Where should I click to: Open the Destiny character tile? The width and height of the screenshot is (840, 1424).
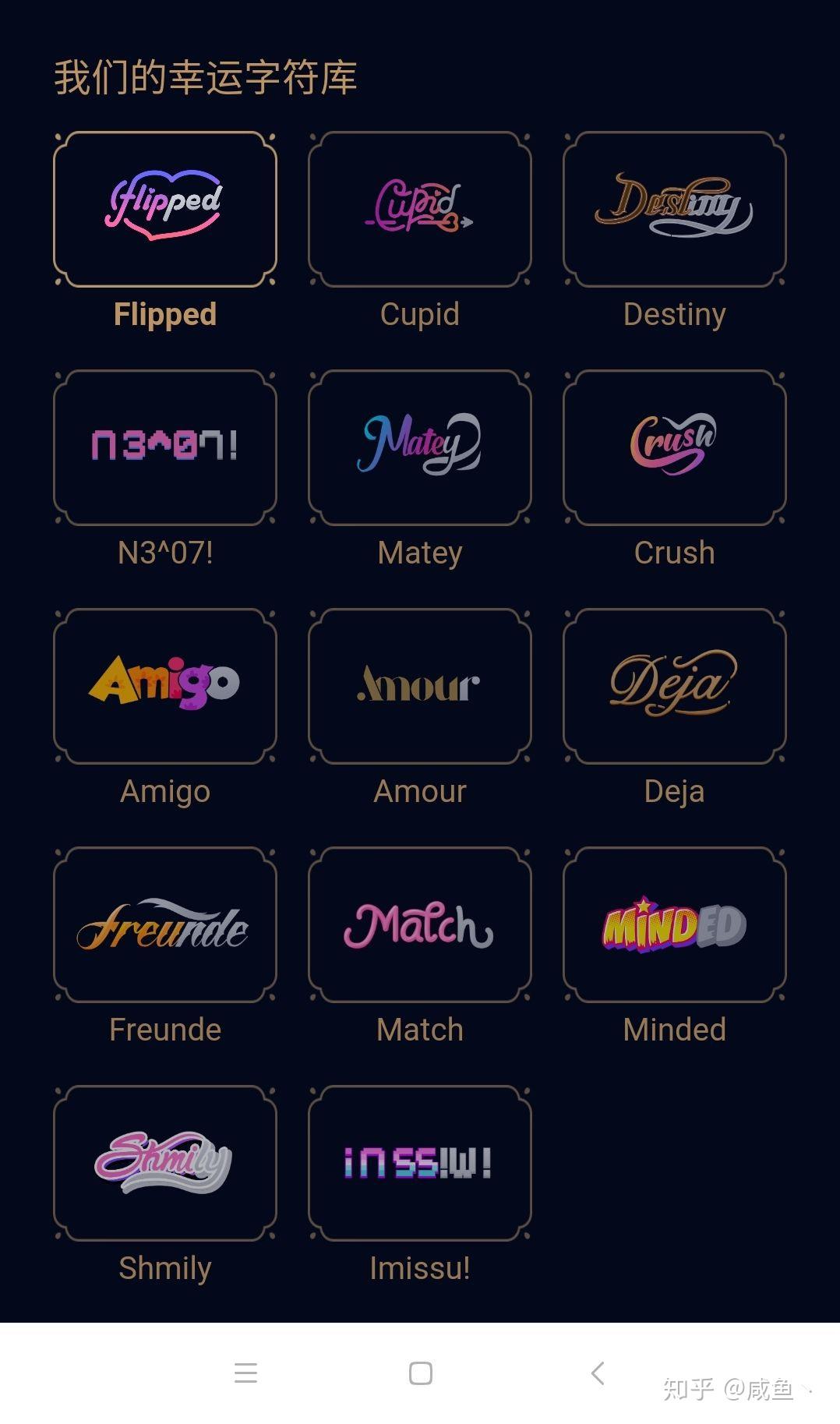point(675,209)
